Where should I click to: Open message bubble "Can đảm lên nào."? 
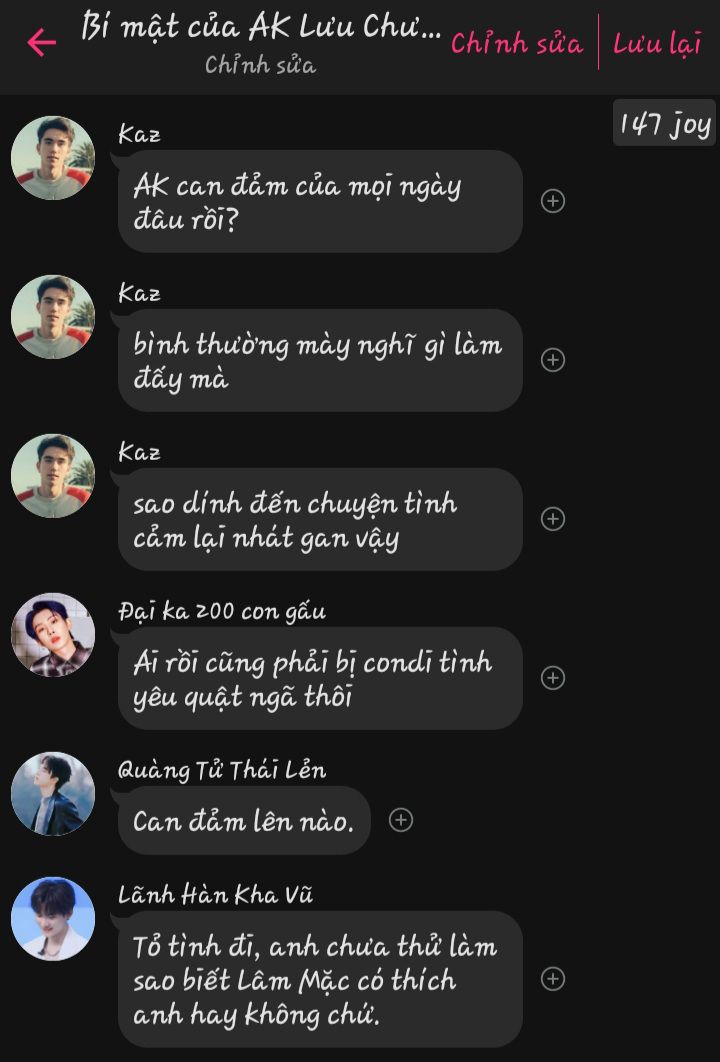pyautogui.click(x=243, y=821)
